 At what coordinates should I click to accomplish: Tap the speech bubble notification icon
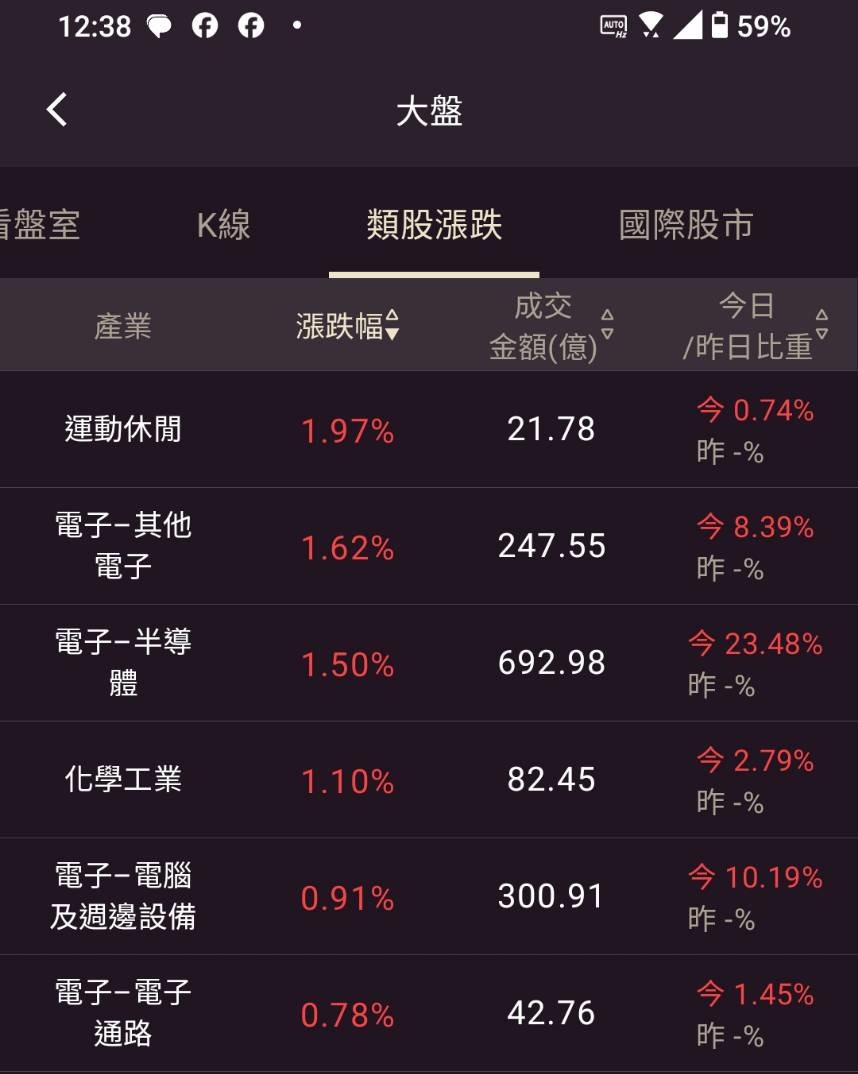click(160, 26)
